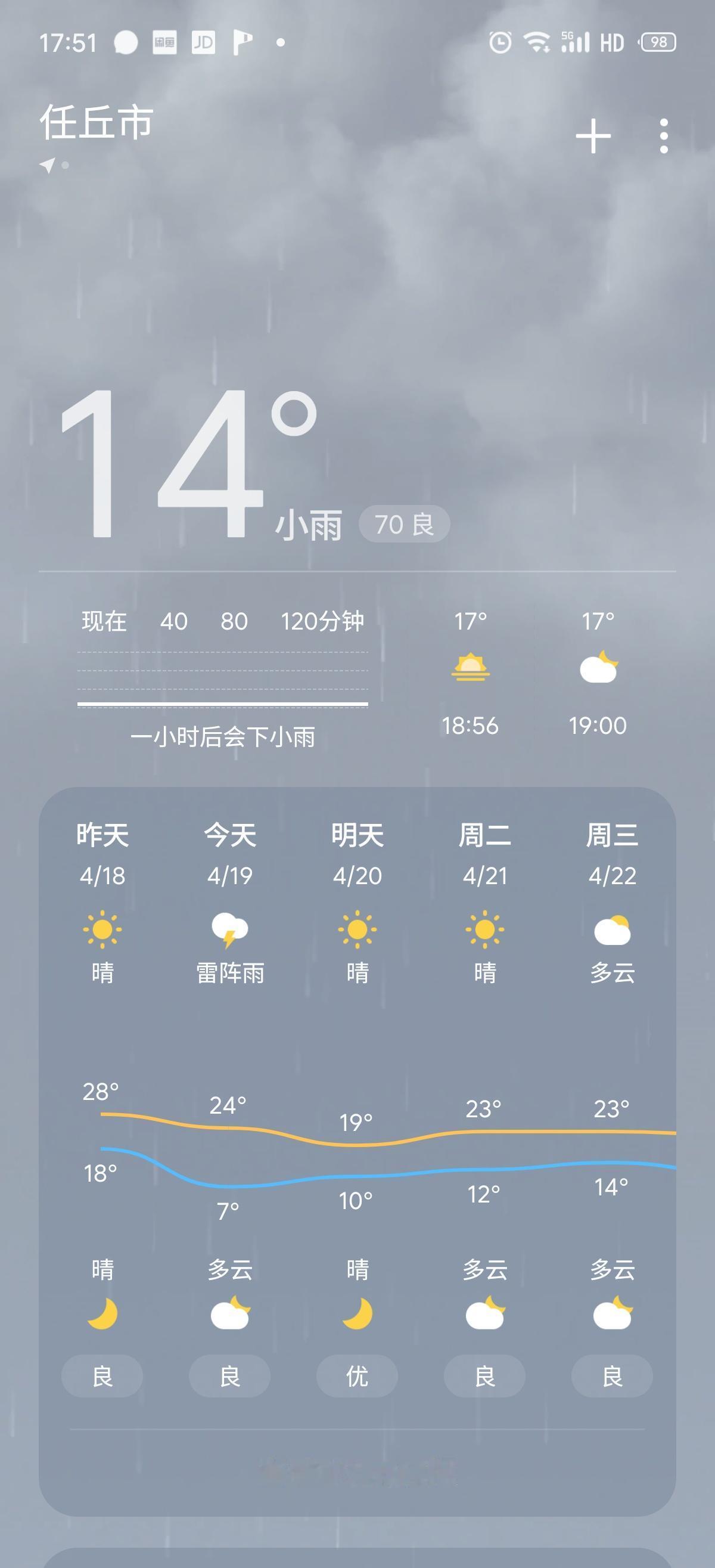Open the 70 良 air quality badge

[405, 523]
